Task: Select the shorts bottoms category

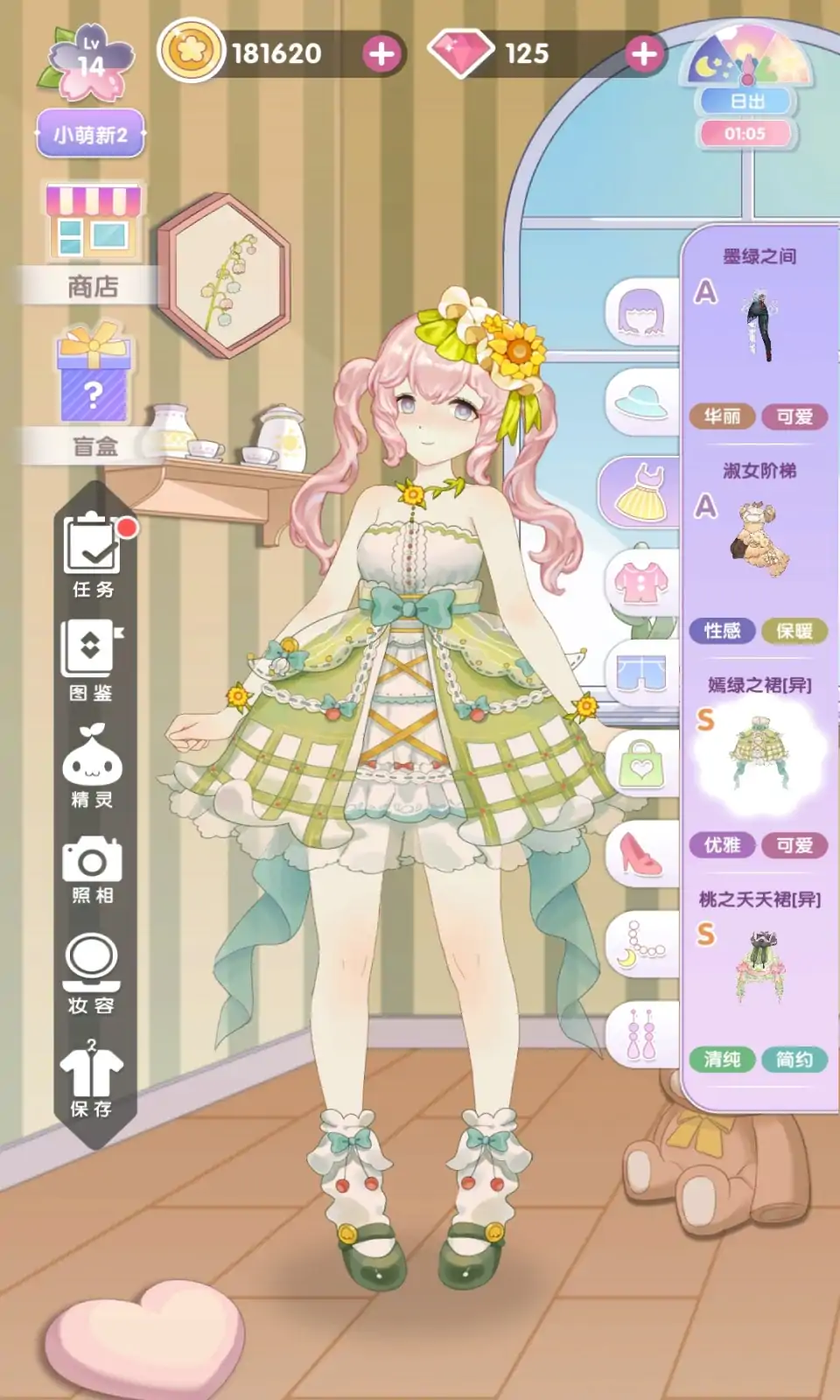Action: [x=643, y=672]
